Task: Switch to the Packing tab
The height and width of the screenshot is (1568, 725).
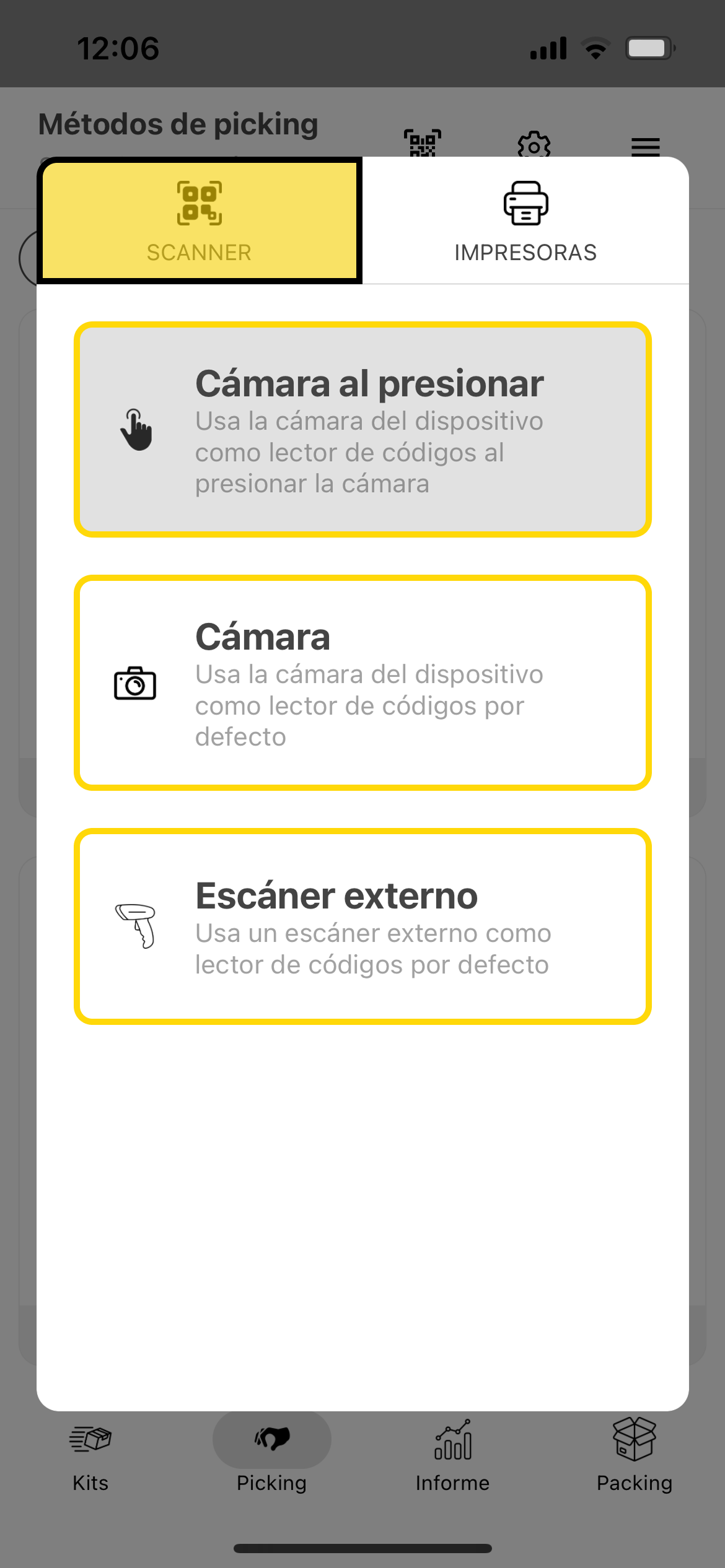Action: click(x=634, y=1455)
